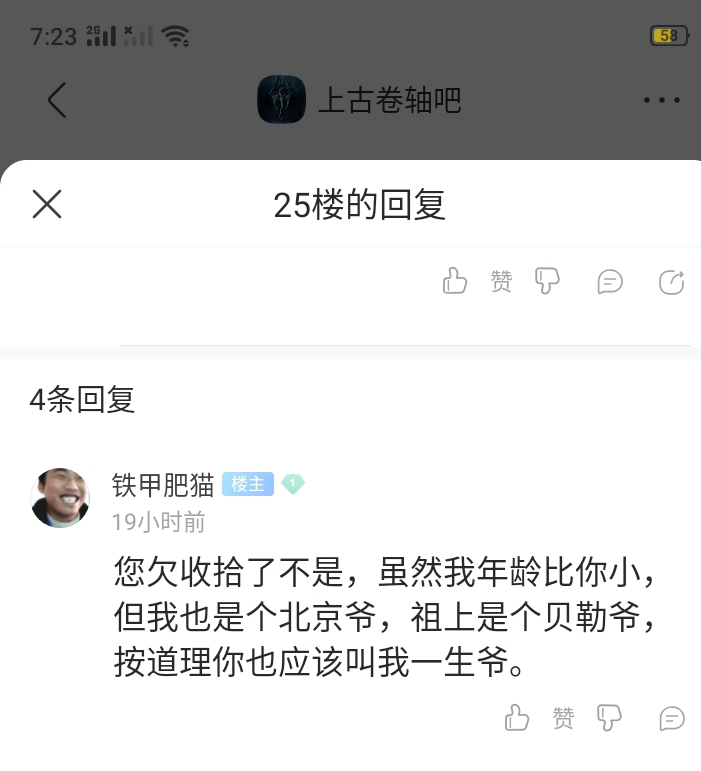The width and height of the screenshot is (701, 771).
Task: Tap the username 铁甲肥猫
Action: pos(163,485)
